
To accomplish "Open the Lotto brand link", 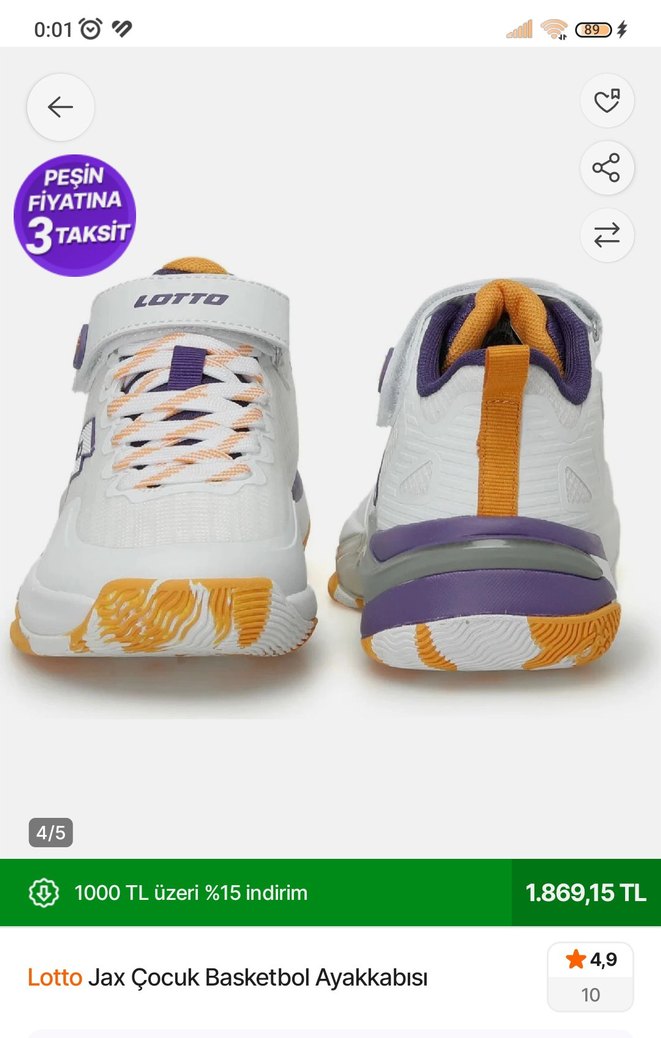I will (x=54, y=977).
